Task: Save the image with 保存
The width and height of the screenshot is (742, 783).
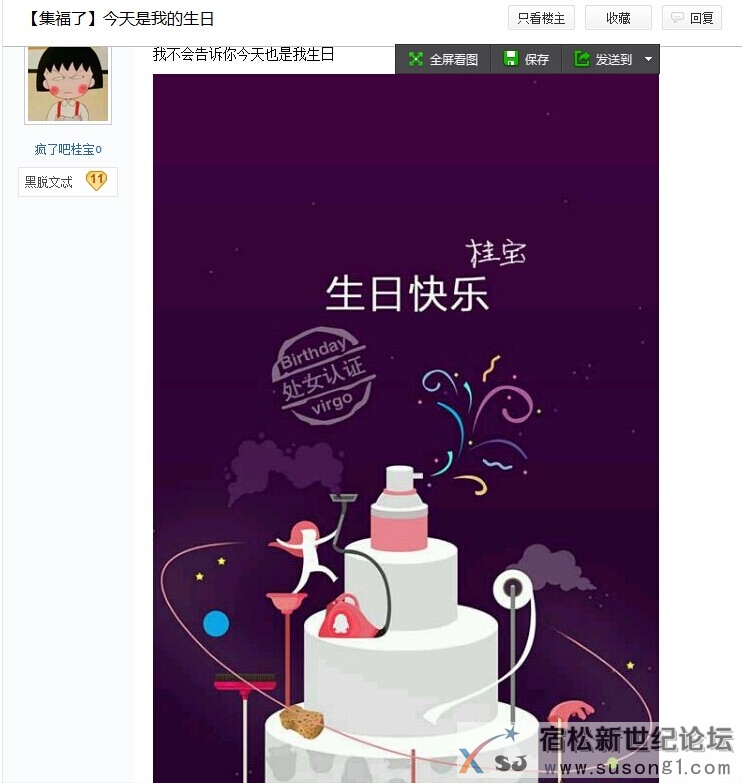Action: click(527, 60)
